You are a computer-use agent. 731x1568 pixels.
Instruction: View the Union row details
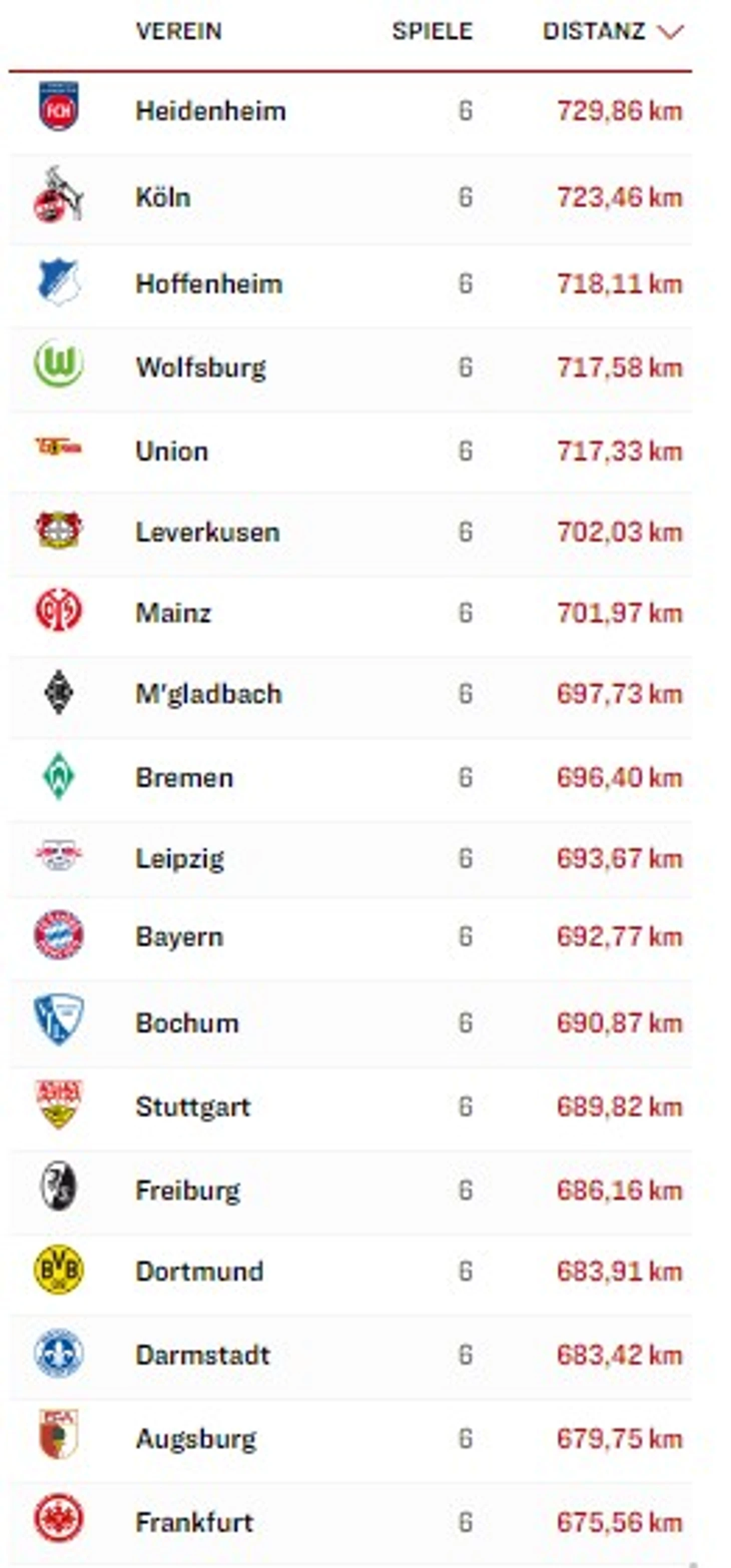pos(350,452)
